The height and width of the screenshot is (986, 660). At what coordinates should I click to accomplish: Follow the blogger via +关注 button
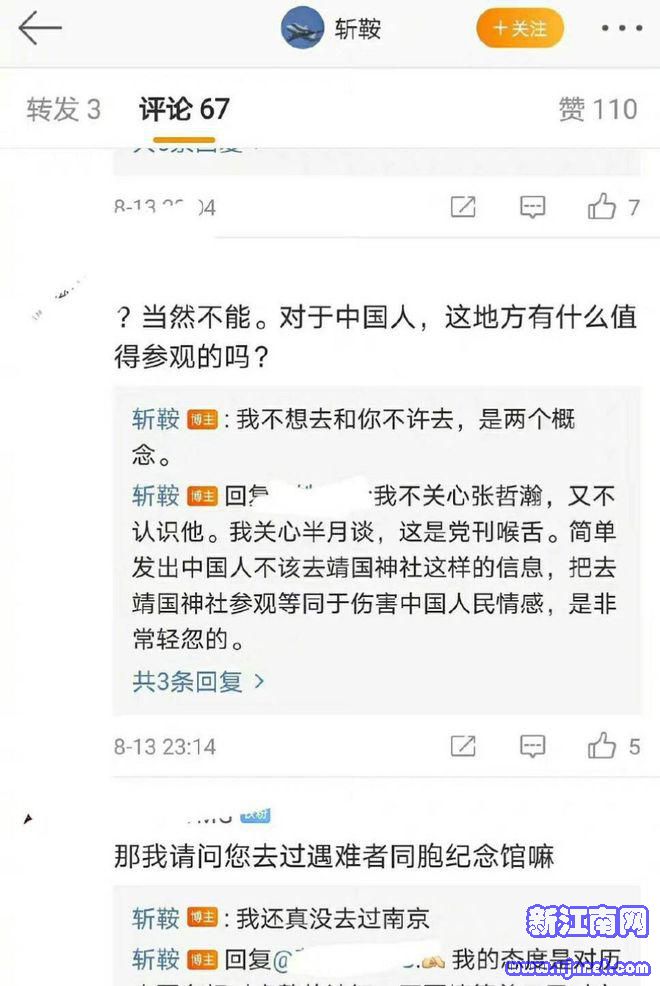click(519, 28)
